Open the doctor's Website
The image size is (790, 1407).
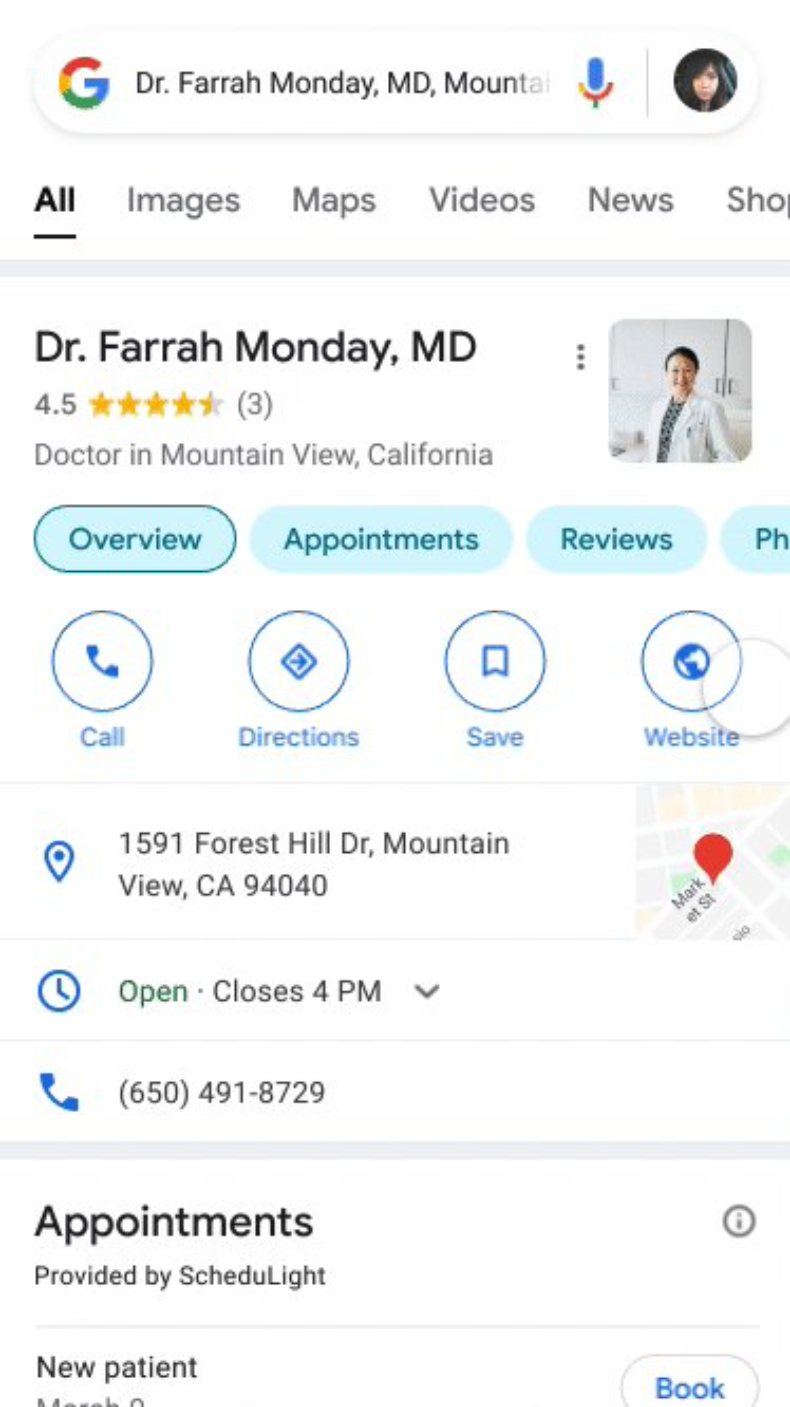pos(690,661)
